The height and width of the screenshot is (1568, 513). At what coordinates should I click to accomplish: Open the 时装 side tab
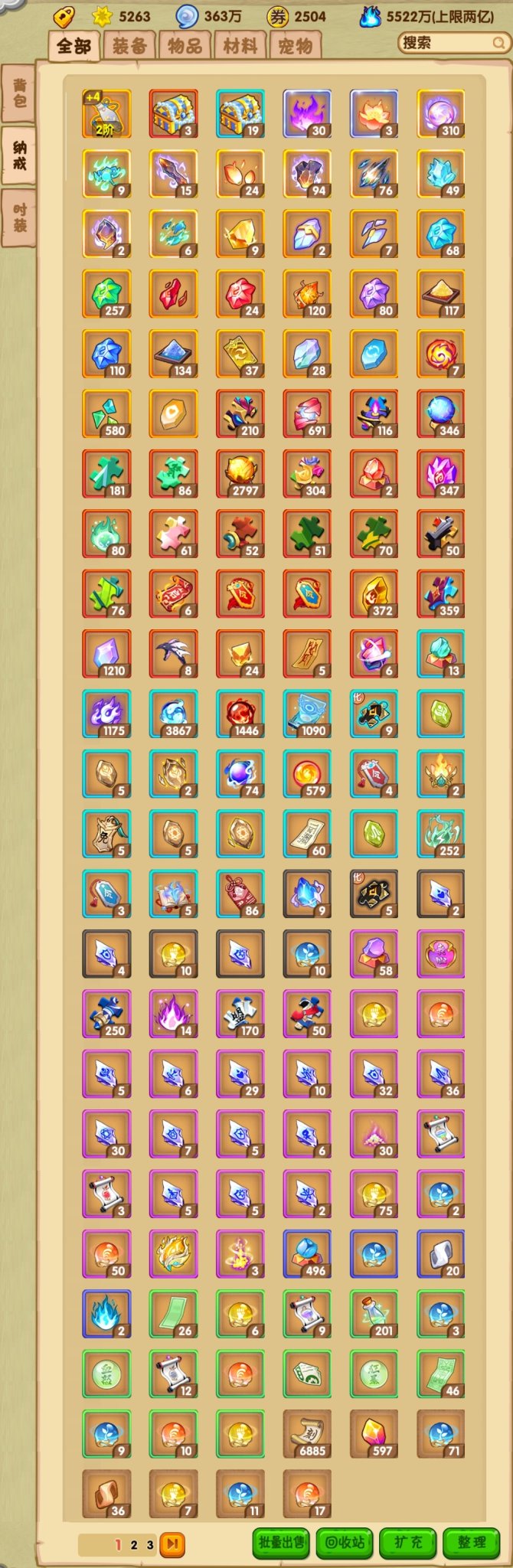19,217
